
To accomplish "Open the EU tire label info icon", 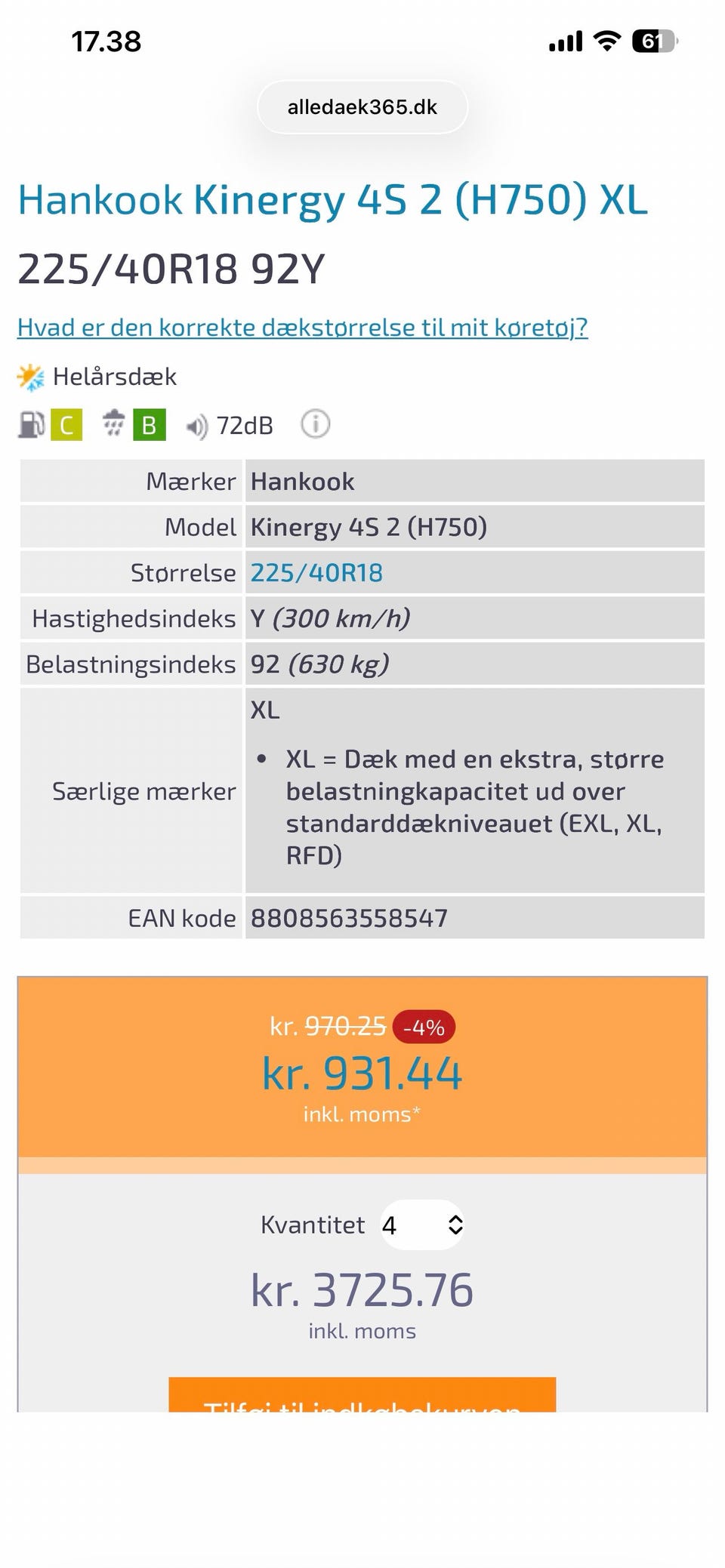I will pos(316,424).
